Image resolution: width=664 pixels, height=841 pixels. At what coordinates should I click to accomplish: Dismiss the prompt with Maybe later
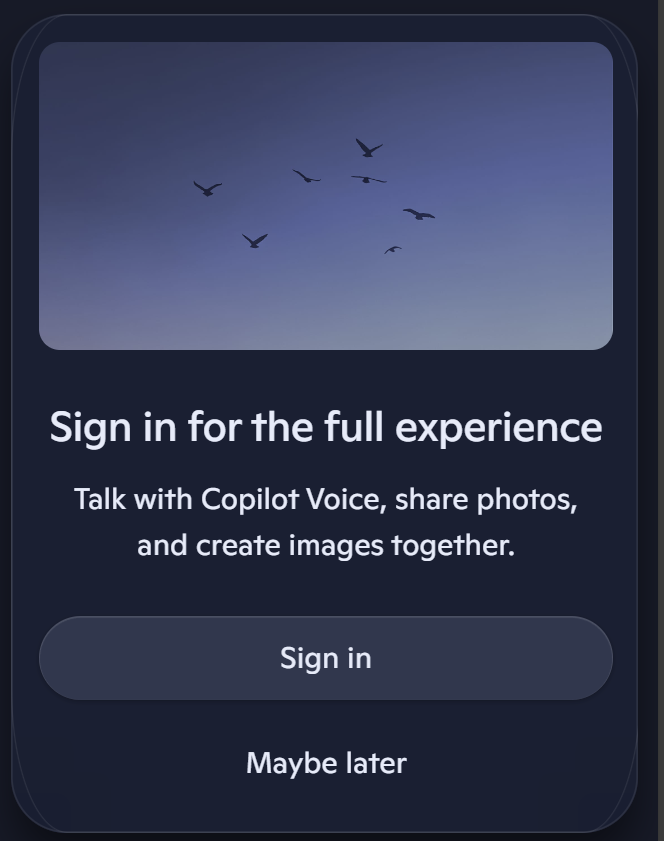[x=326, y=763]
